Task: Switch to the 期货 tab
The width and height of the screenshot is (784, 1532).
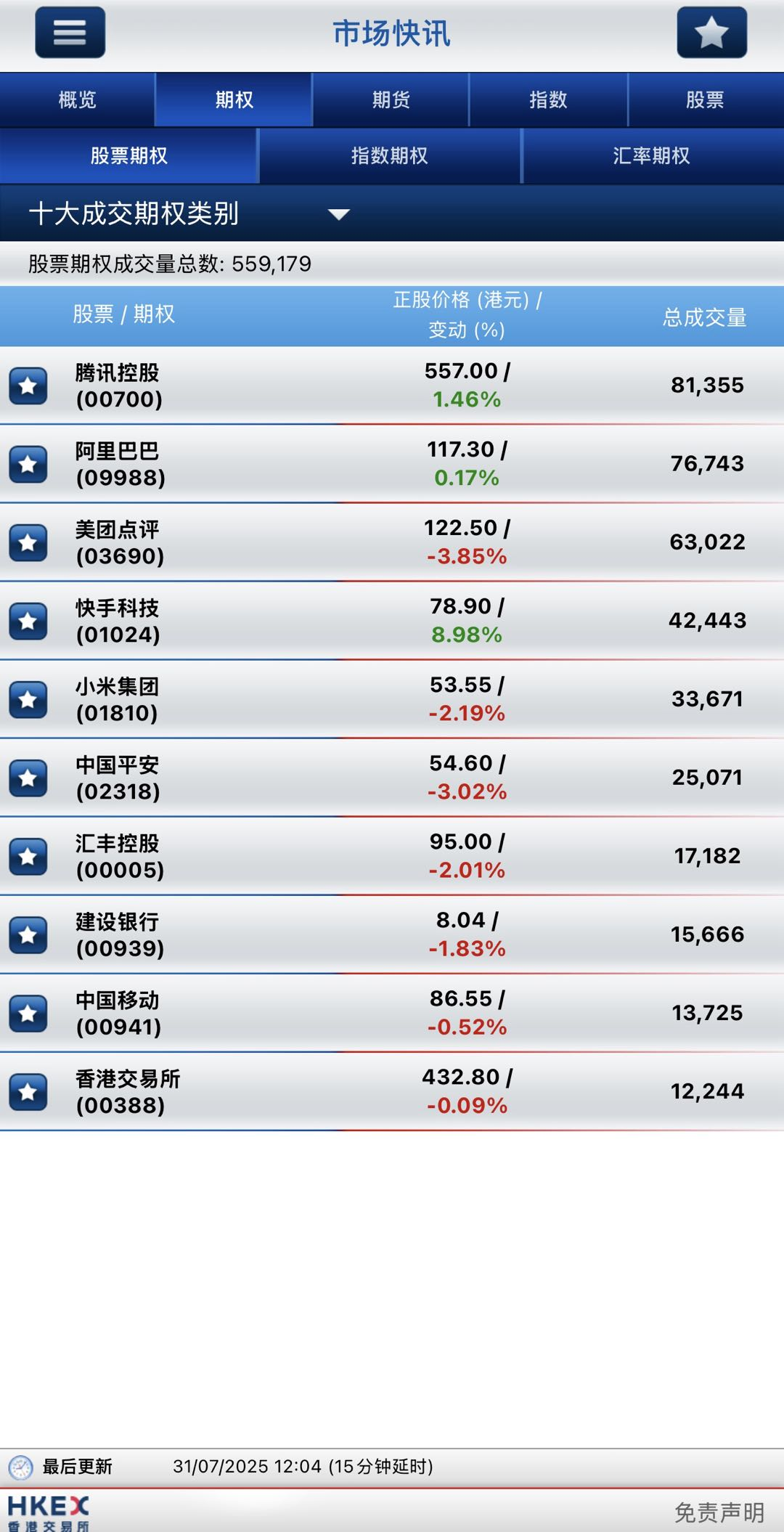Action: (391, 99)
